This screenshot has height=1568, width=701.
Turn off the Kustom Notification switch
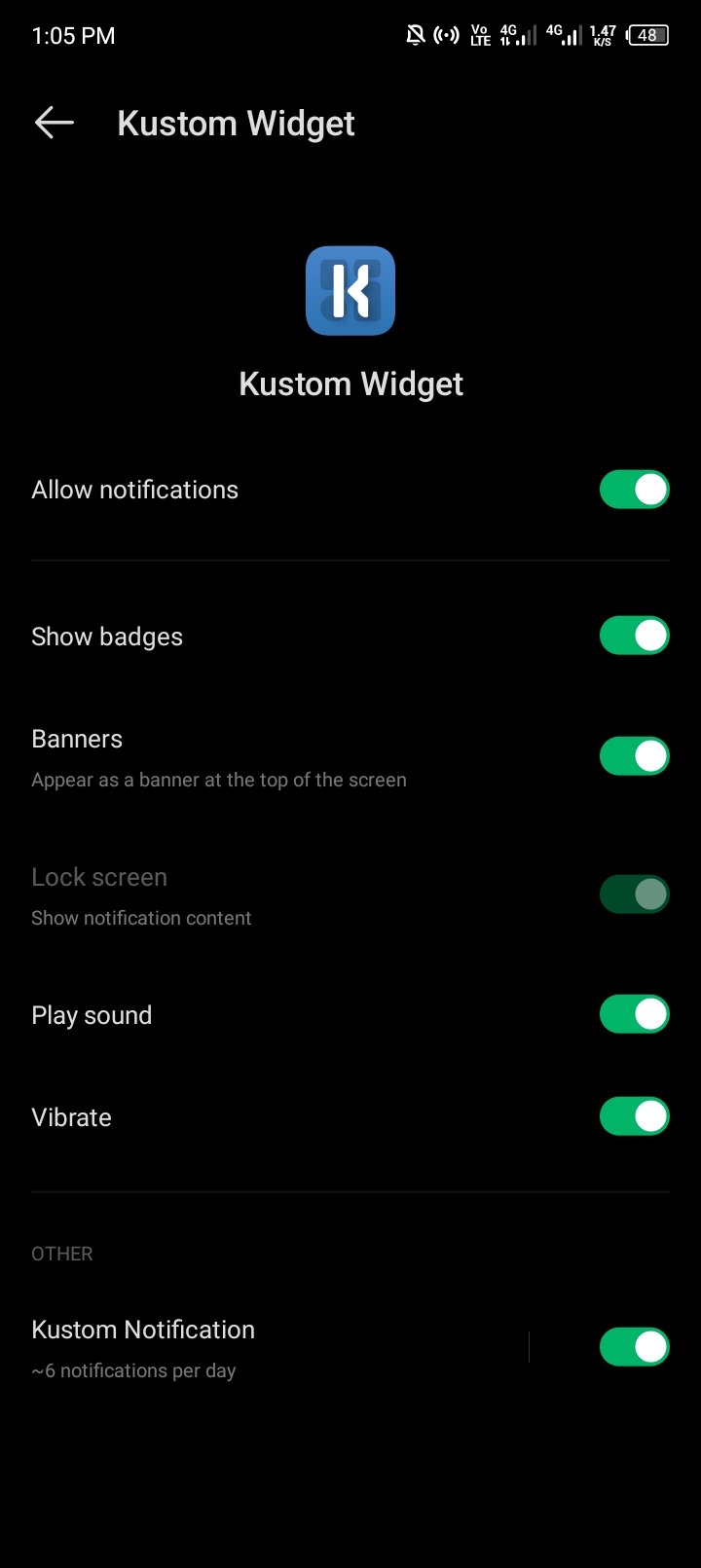(x=634, y=1347)
